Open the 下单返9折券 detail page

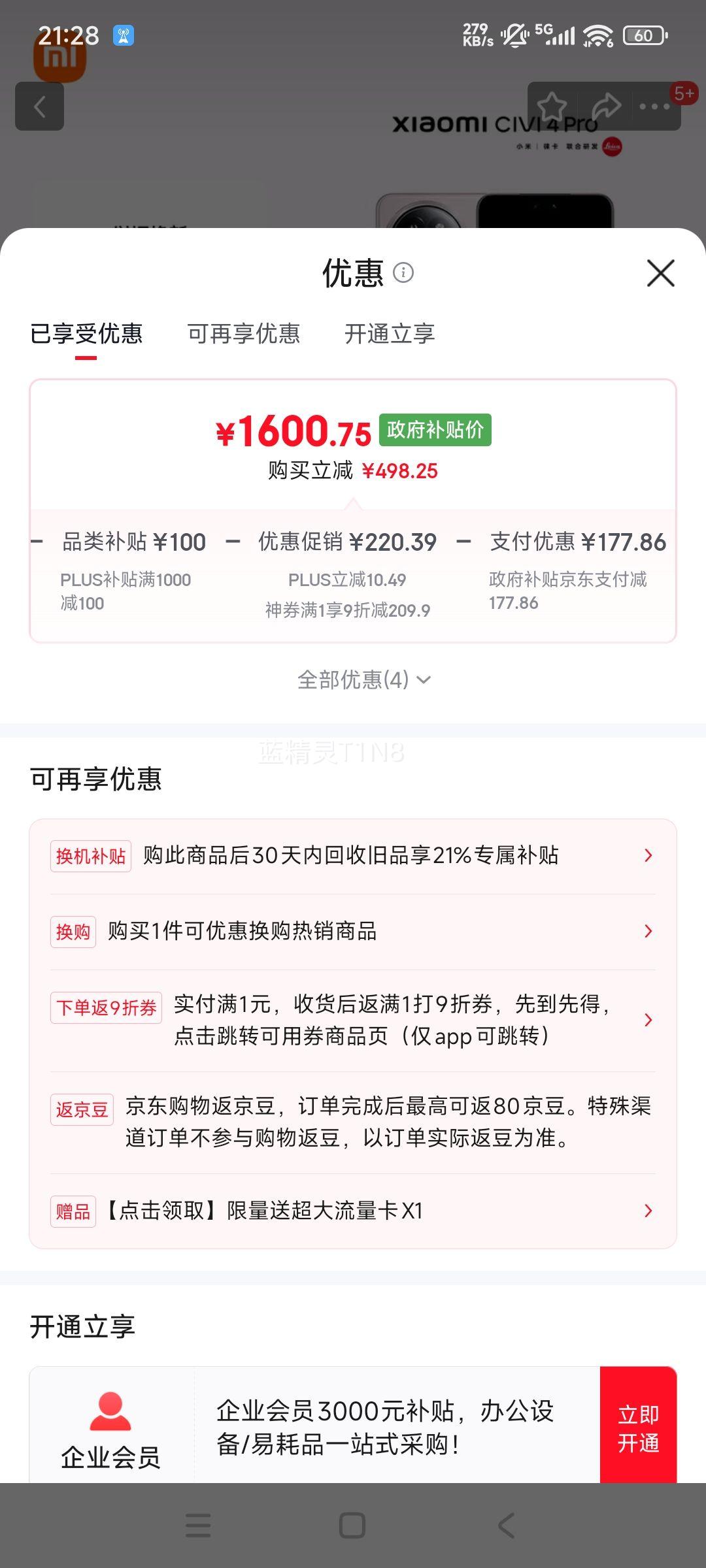(648, 1019)
